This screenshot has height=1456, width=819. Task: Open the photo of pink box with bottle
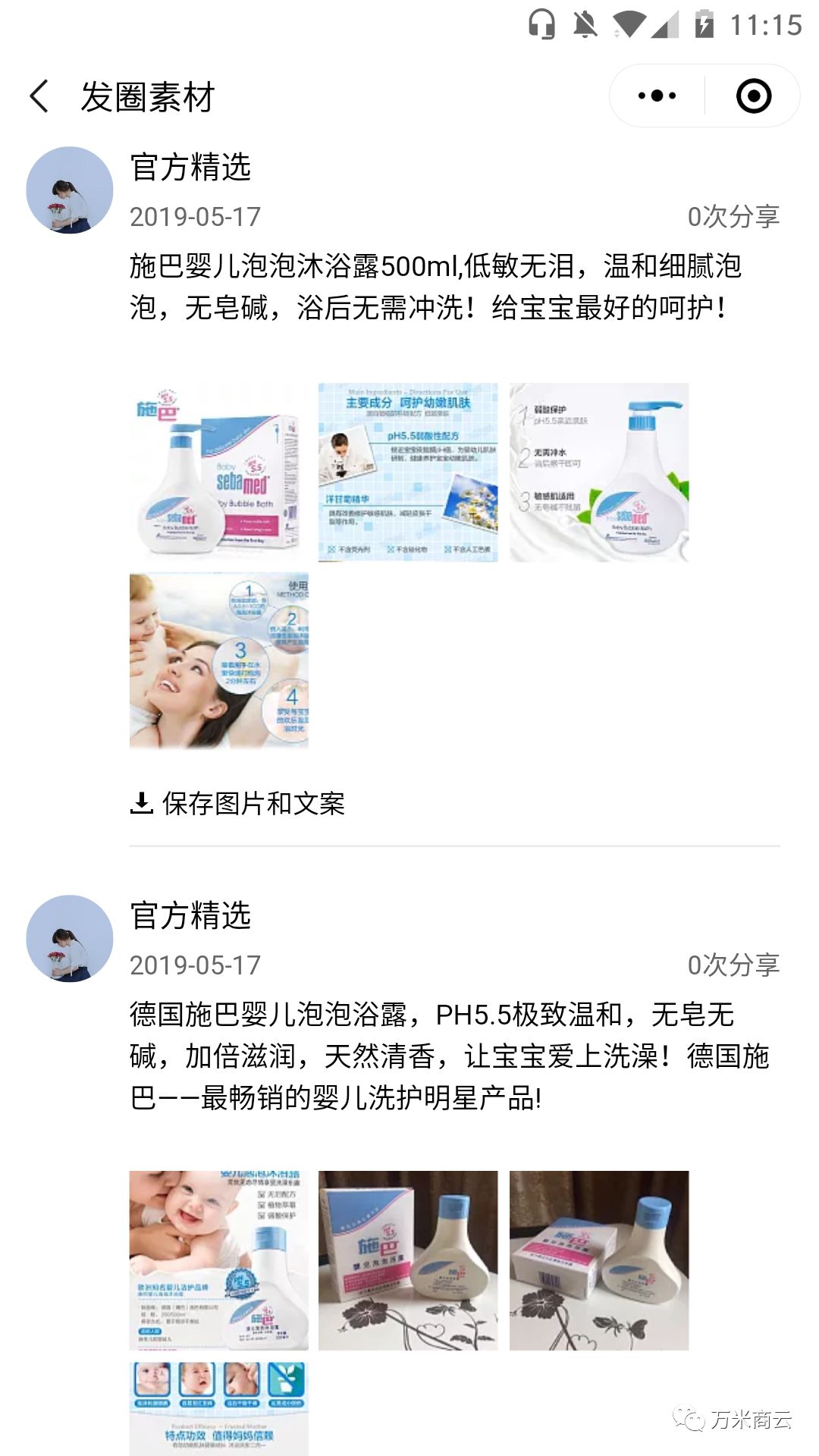(x=599, y=1260)
